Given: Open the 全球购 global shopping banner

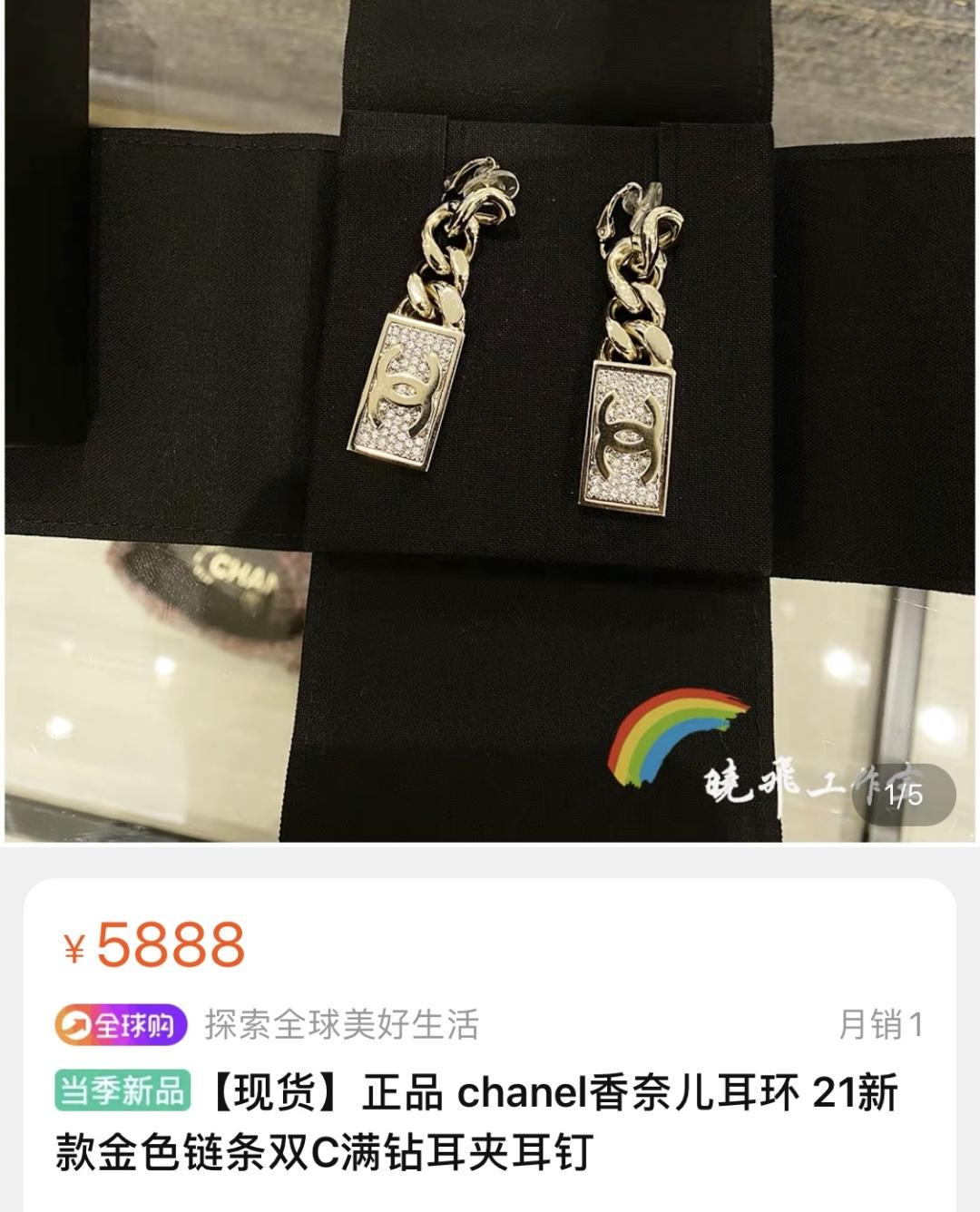Looking at the screenshot, I should (121, 1026).
